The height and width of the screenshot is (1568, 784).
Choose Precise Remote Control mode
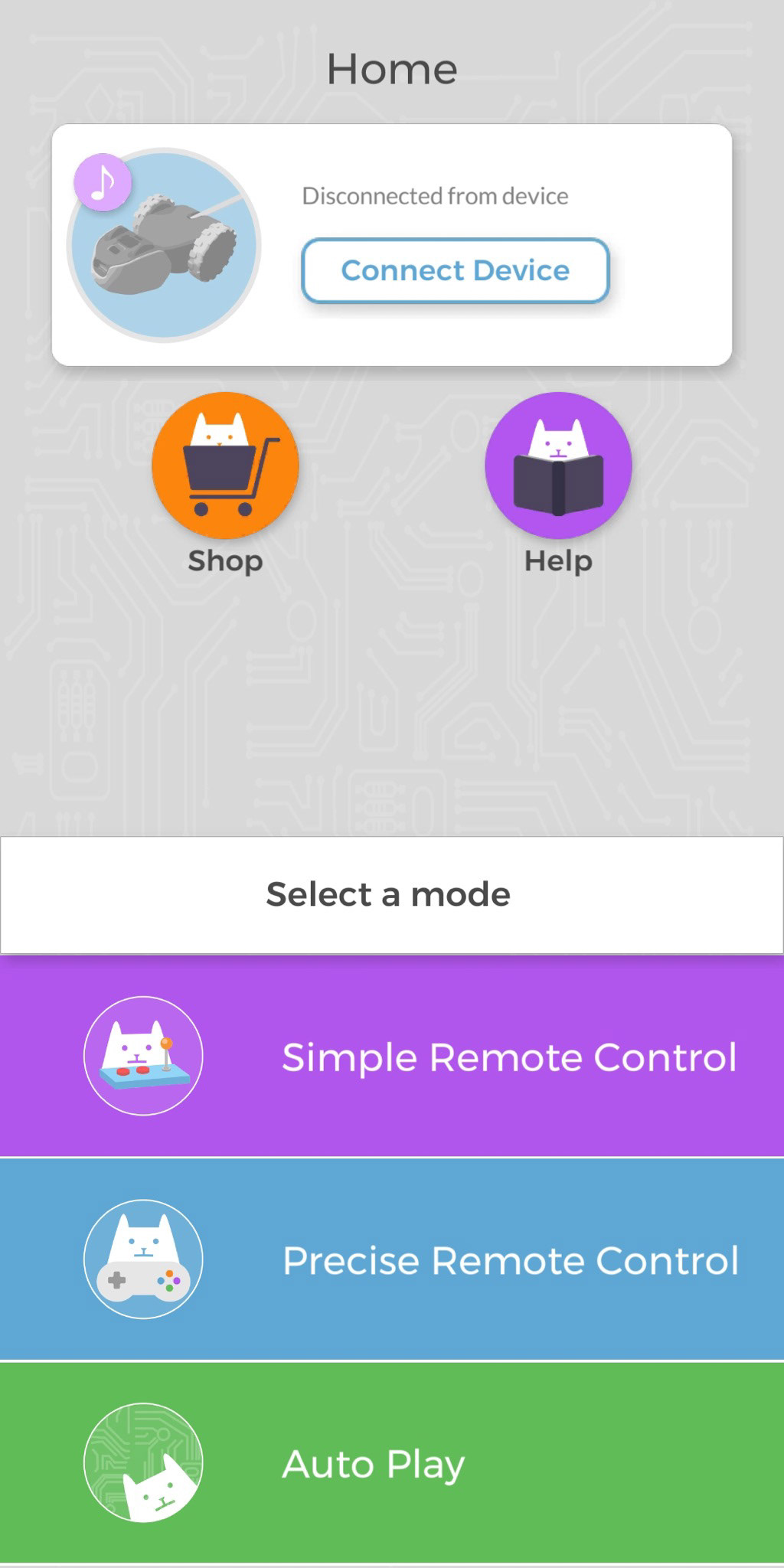point(392,1259)
